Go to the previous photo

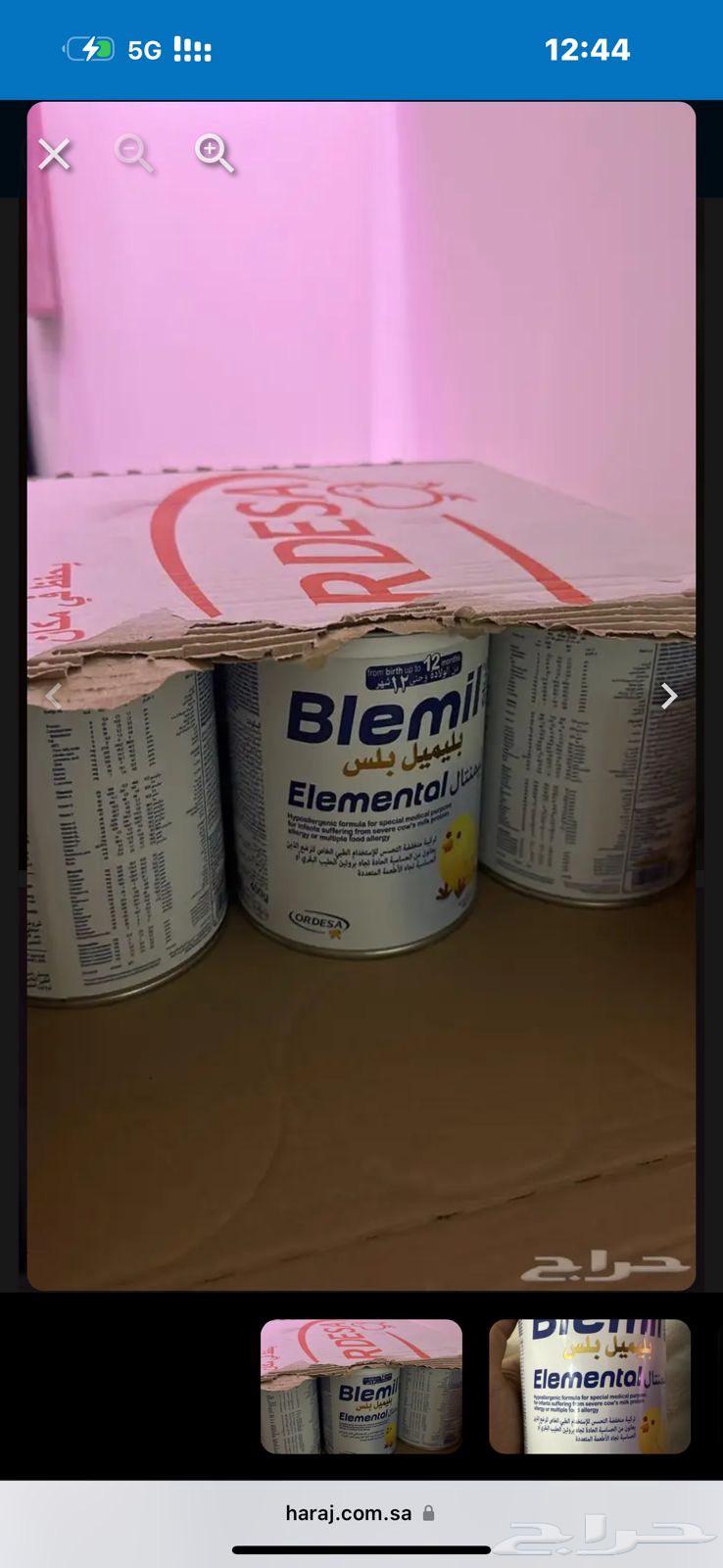point(55,696)
